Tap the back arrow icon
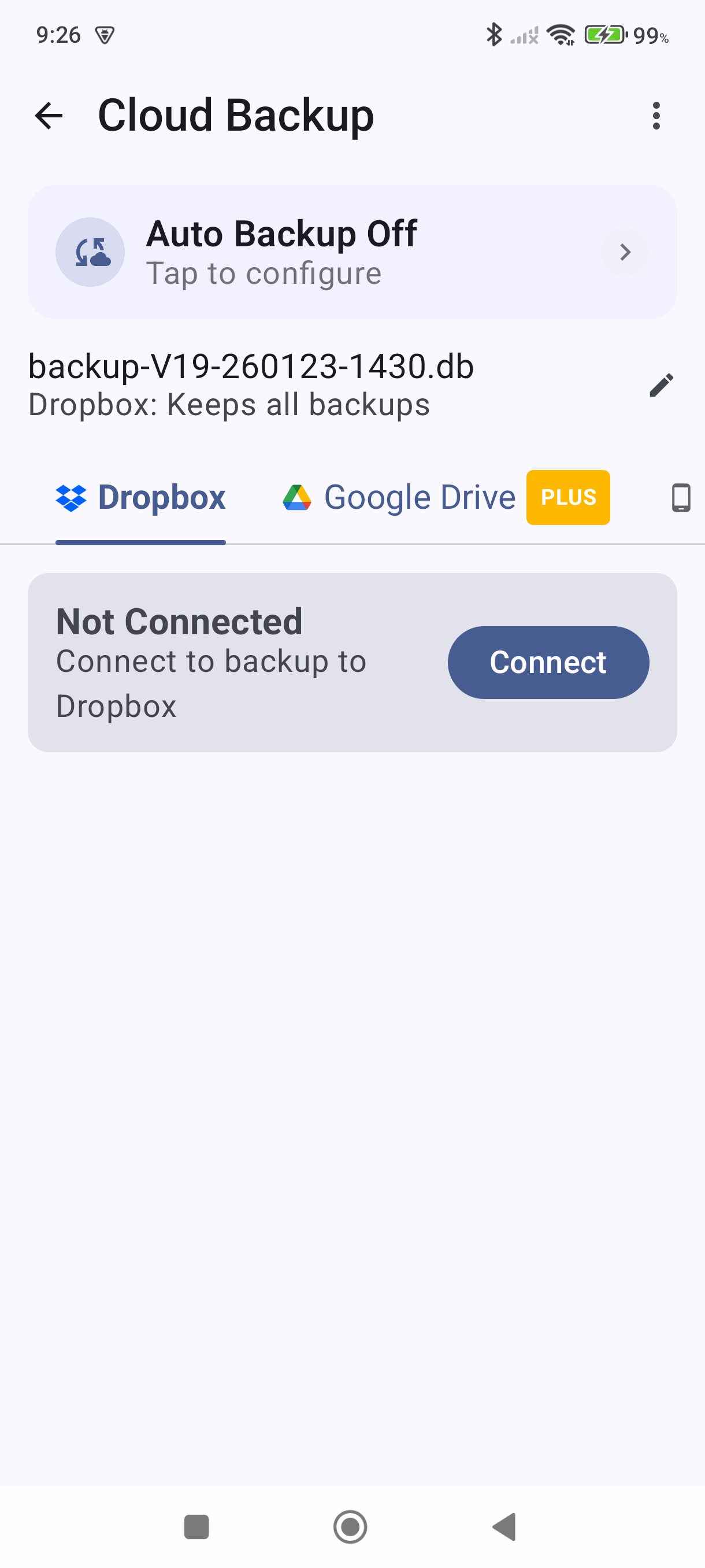 (x=47, y=116)
